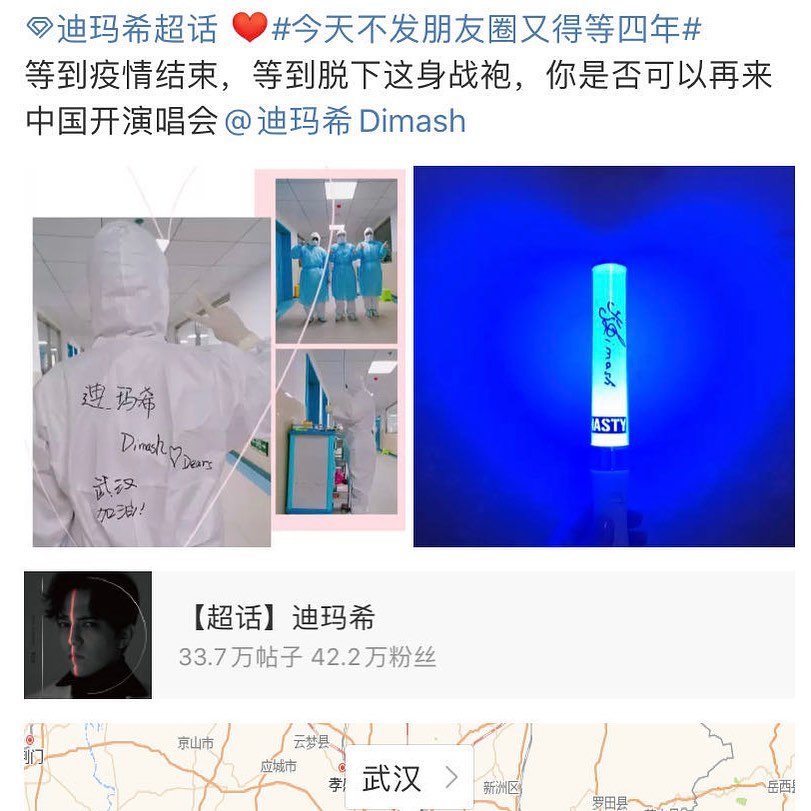Viewport: 811px width, 811px height.
Task: View the blue light stick photo
Action: 603,357
